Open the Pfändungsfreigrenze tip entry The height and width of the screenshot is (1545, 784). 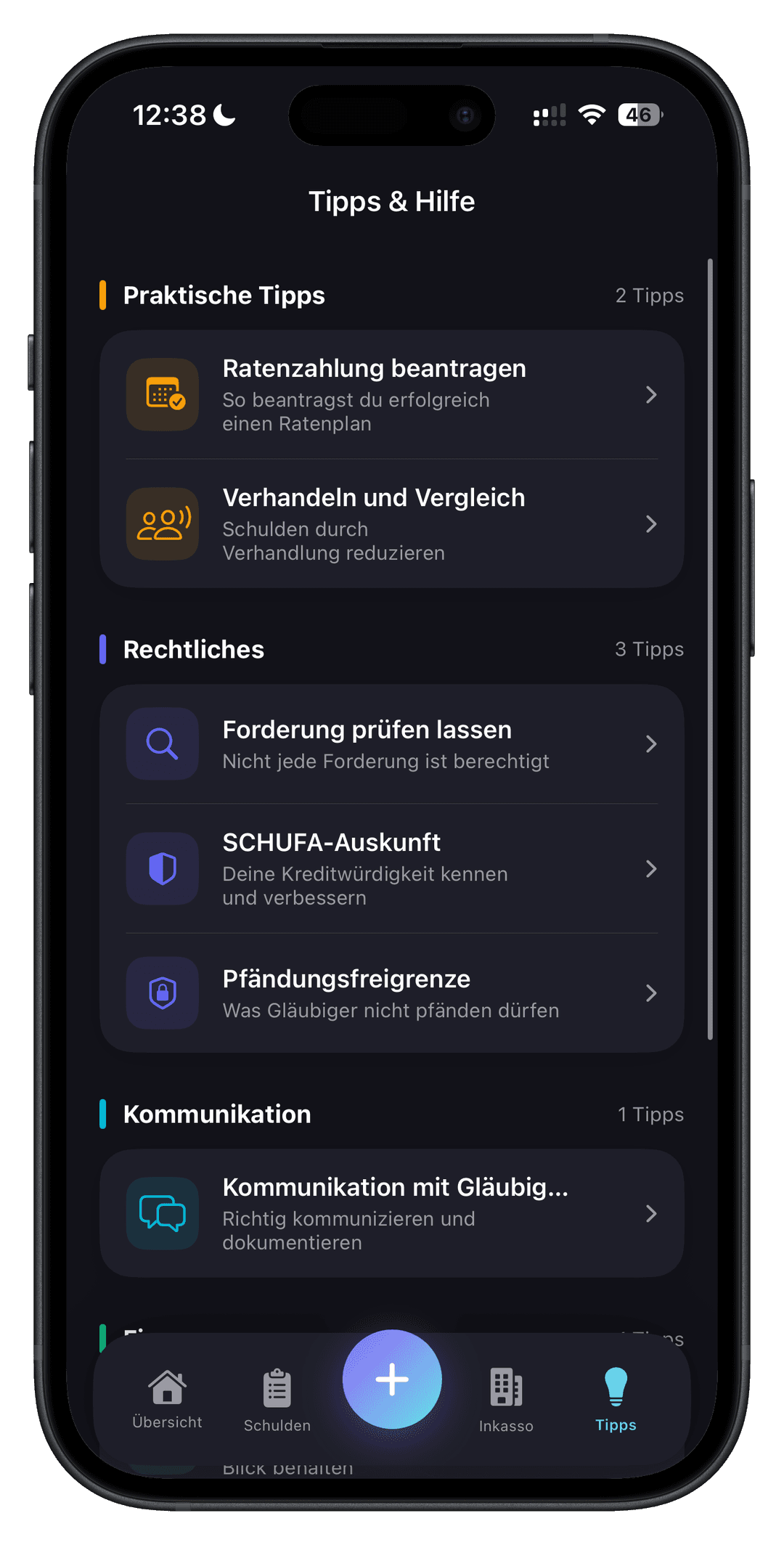tap(392, 993)
